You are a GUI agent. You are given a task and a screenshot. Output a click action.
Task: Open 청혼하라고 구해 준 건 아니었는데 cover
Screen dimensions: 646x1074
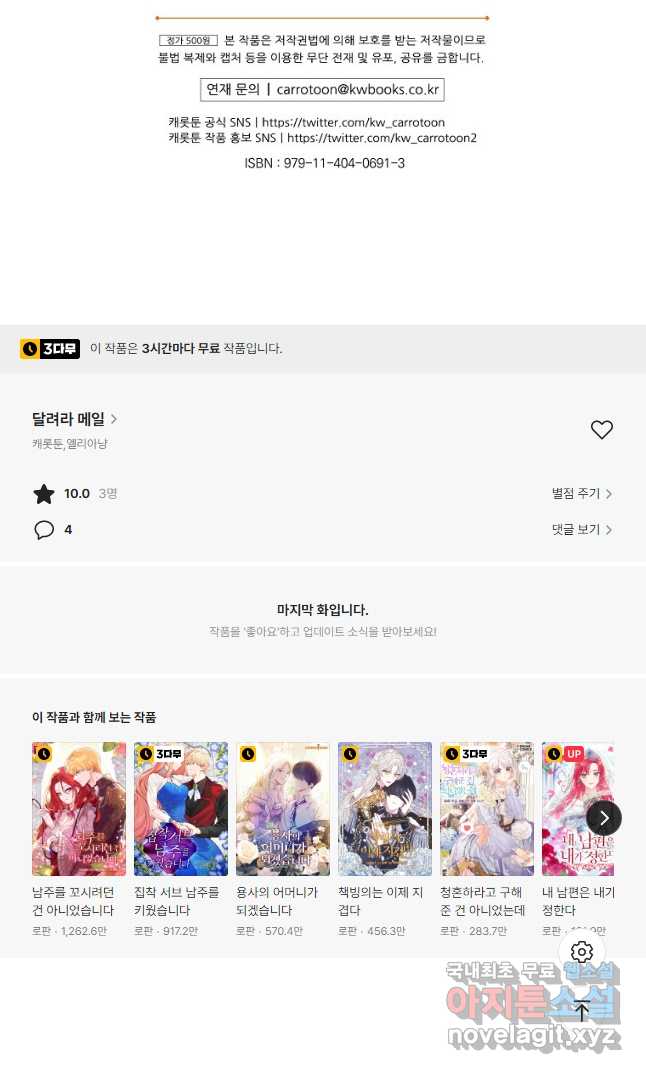487,808
